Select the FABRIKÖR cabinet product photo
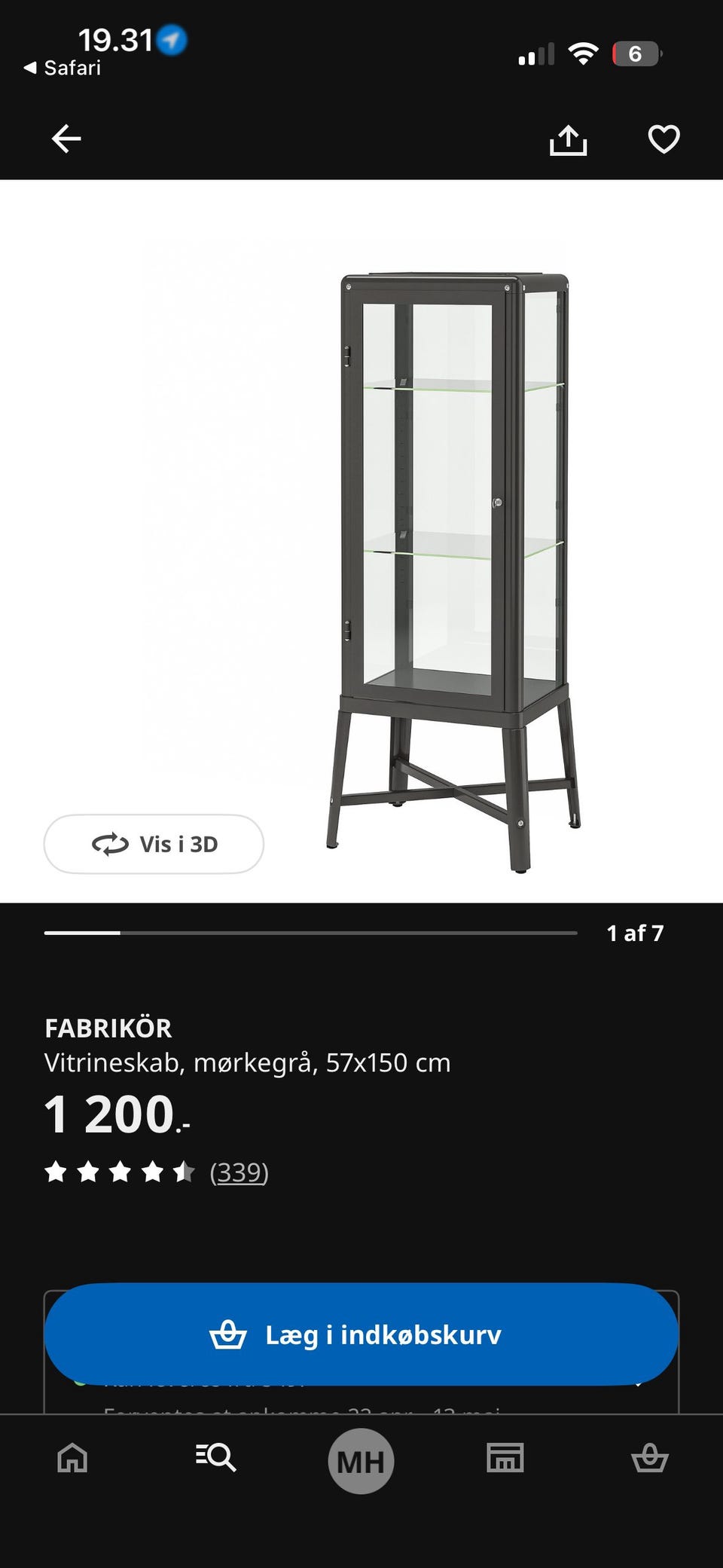This screenshot has height=1568, width=723. point(452,543)
